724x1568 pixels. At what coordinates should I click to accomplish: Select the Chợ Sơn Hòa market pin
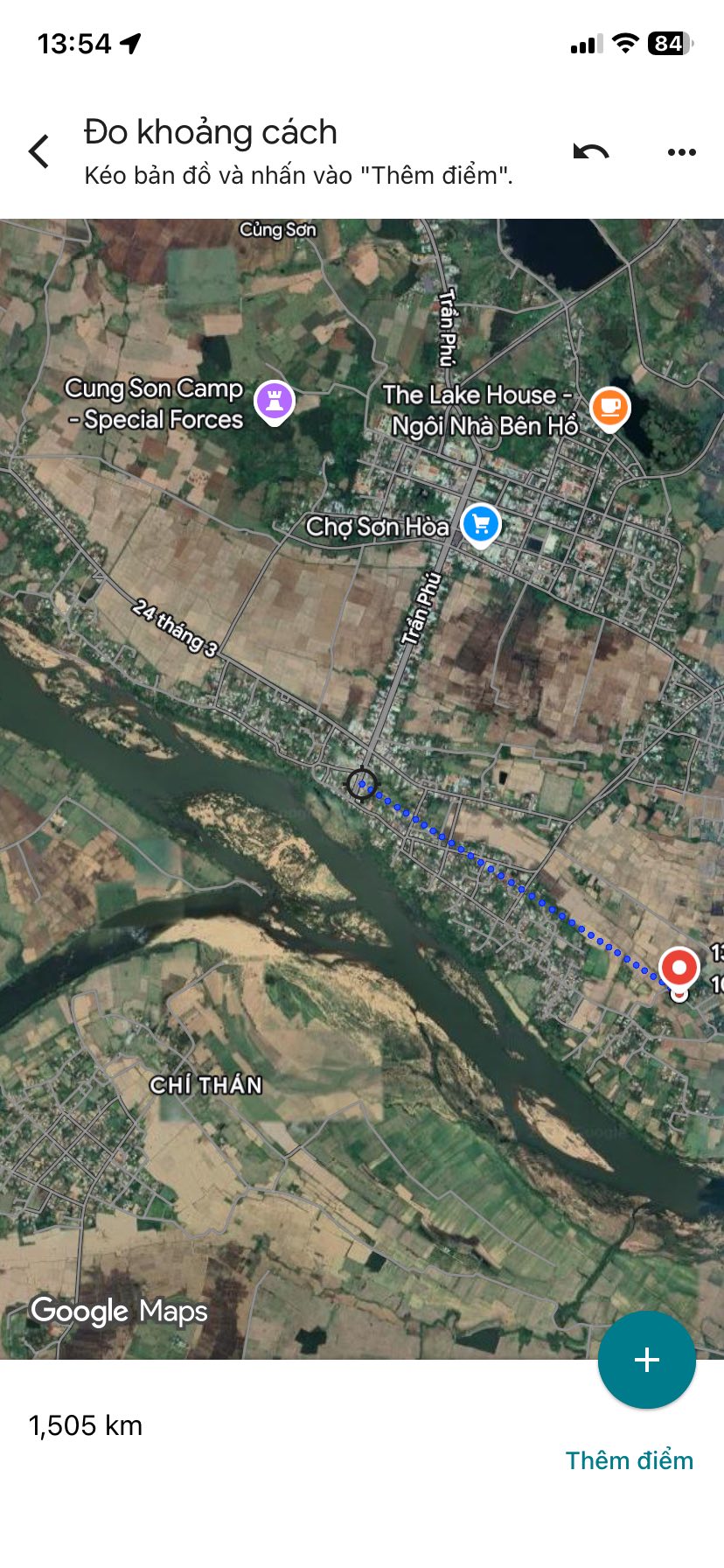[480, 525]
